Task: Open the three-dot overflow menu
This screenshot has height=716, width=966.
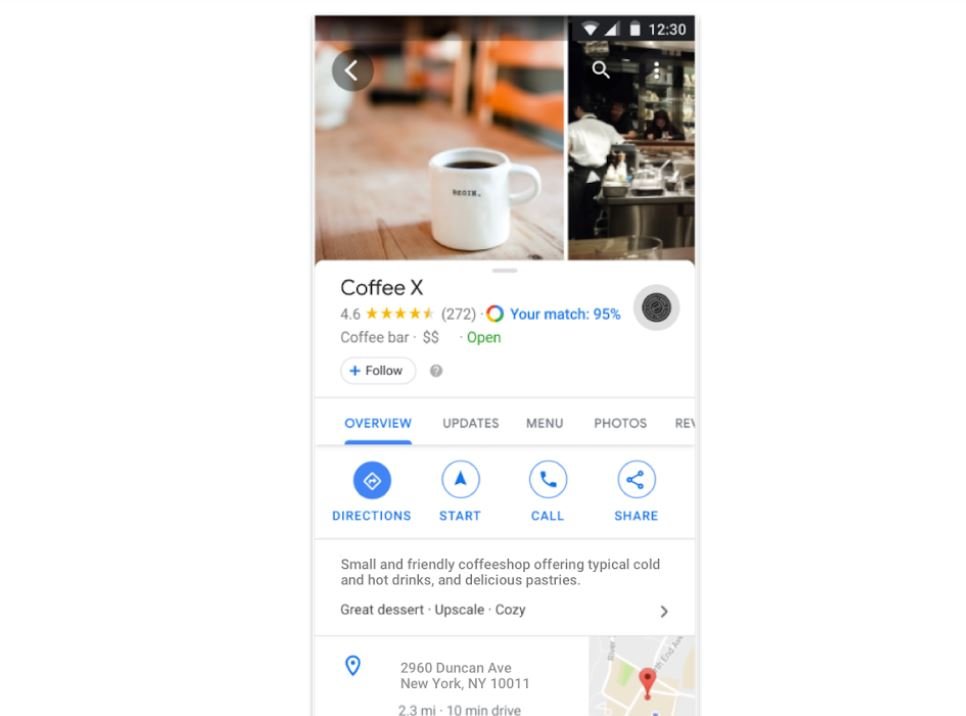Action: (x=656, y=70)
